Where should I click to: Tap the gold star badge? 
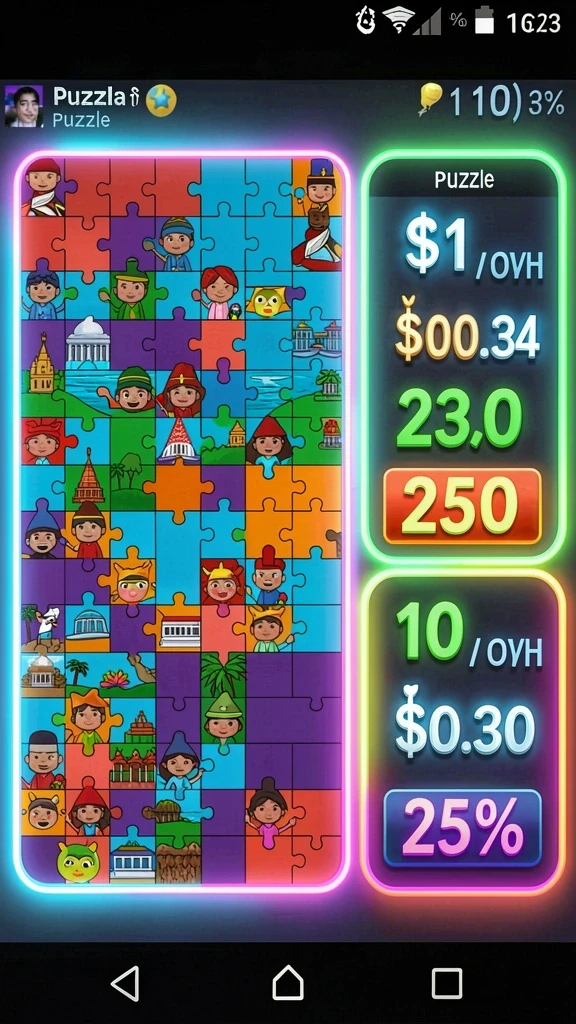pos(161,101)
